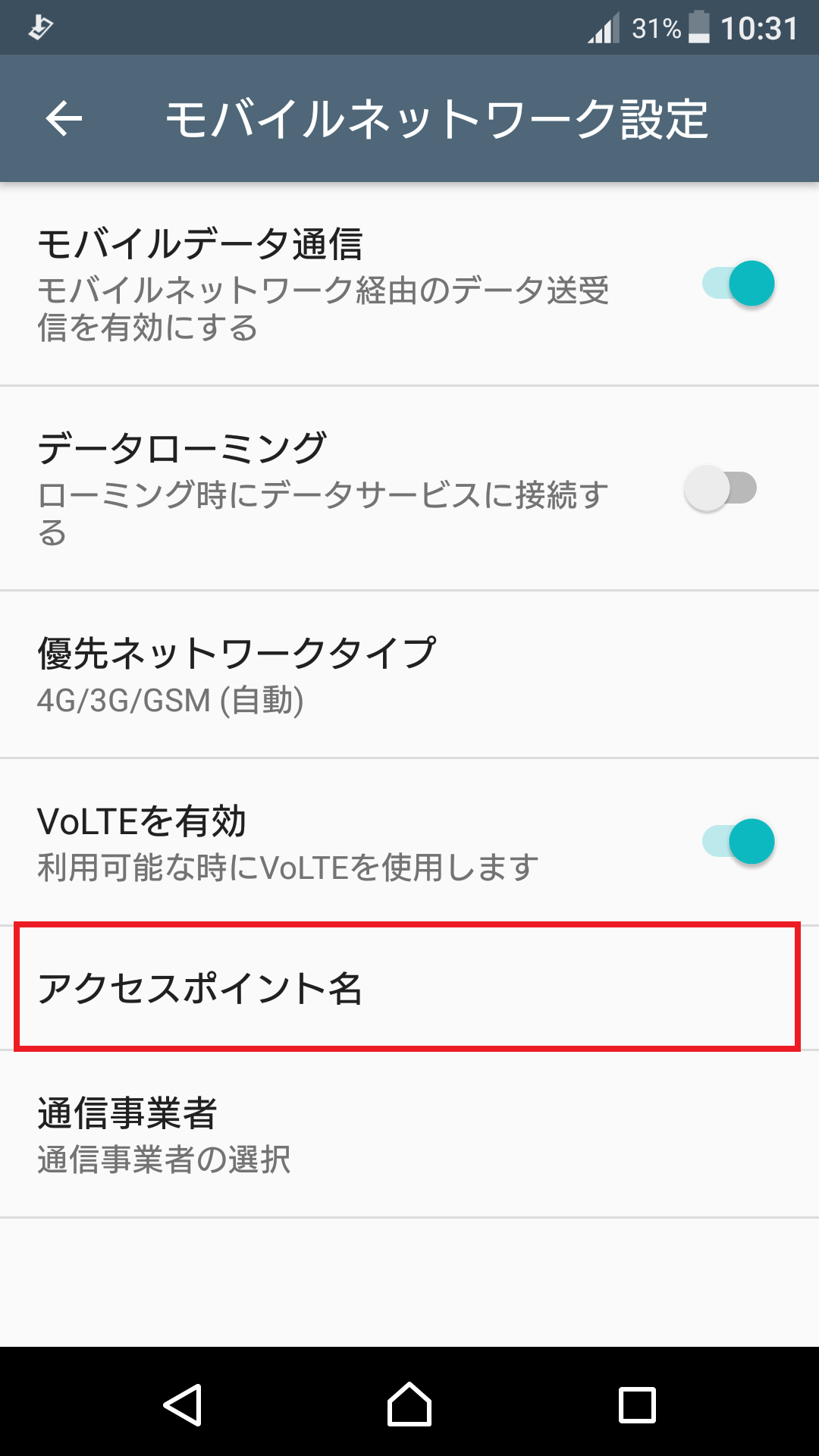Image resolution: width=819 pixels, height=1456 pixels.
Task: Tap the download notification icon top left
Action: point(42,27)
